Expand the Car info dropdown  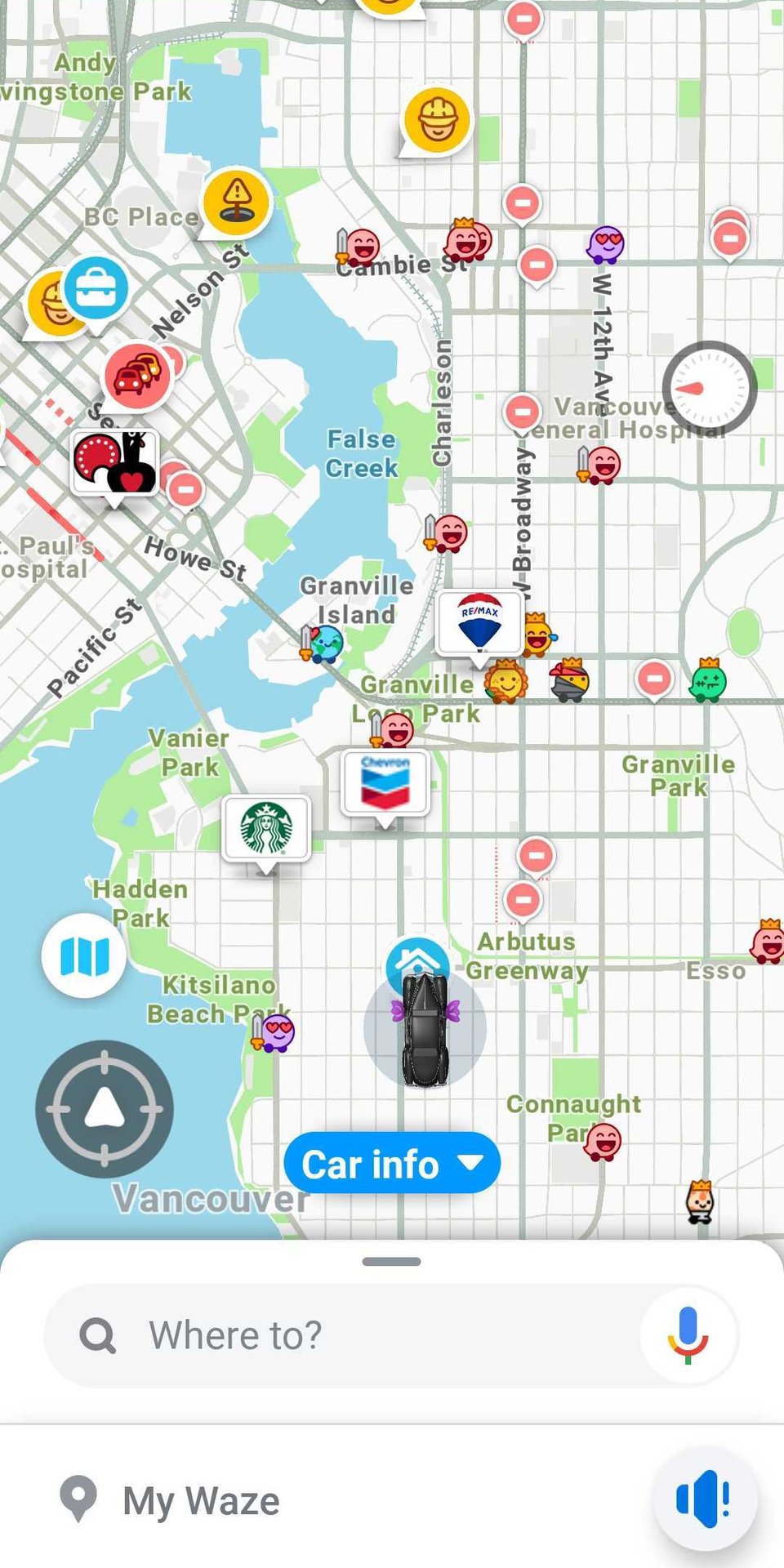392,1164
